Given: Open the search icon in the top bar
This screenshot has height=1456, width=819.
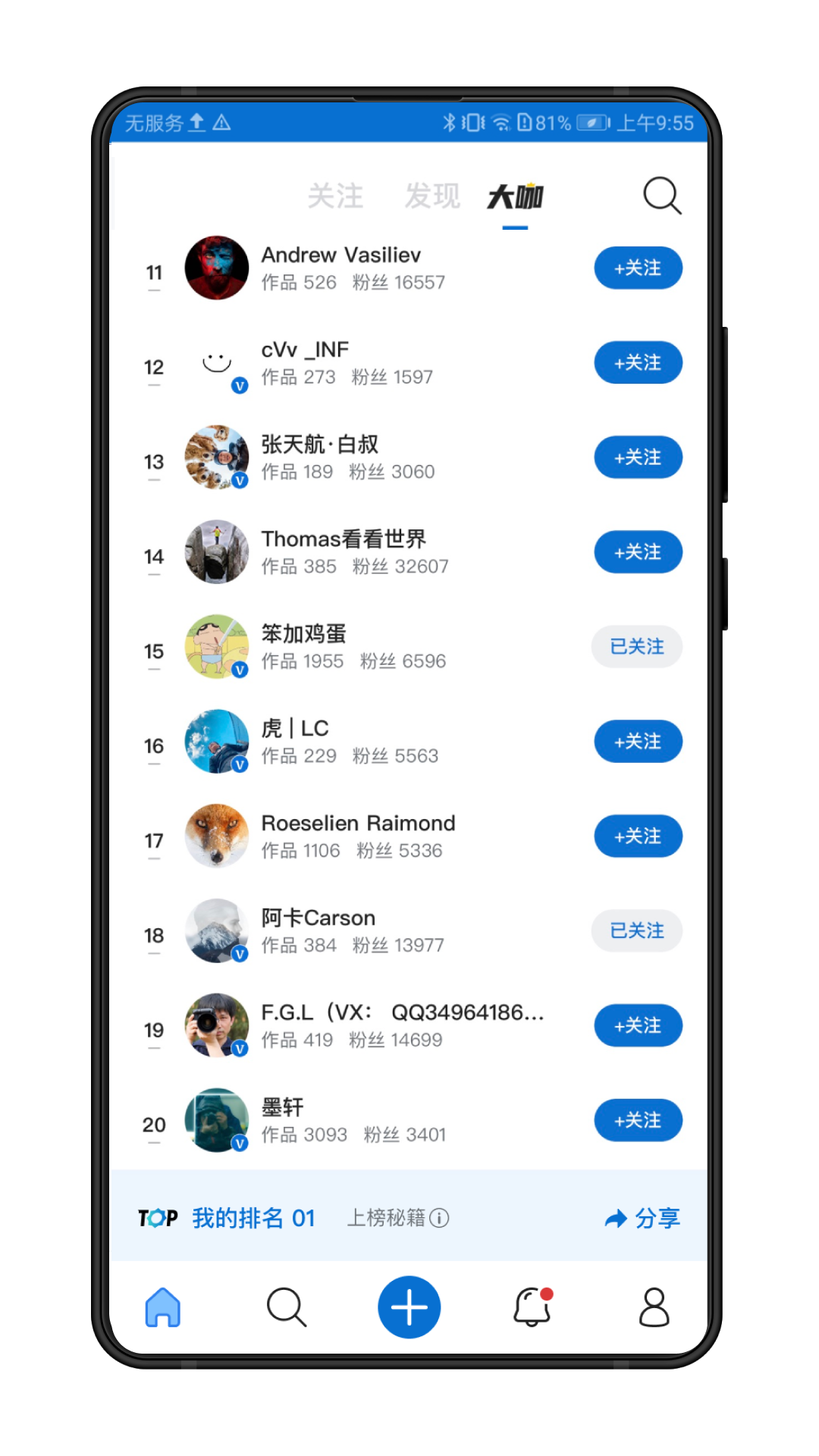Looking at the screenshot, I should click(x=662, y=196).
